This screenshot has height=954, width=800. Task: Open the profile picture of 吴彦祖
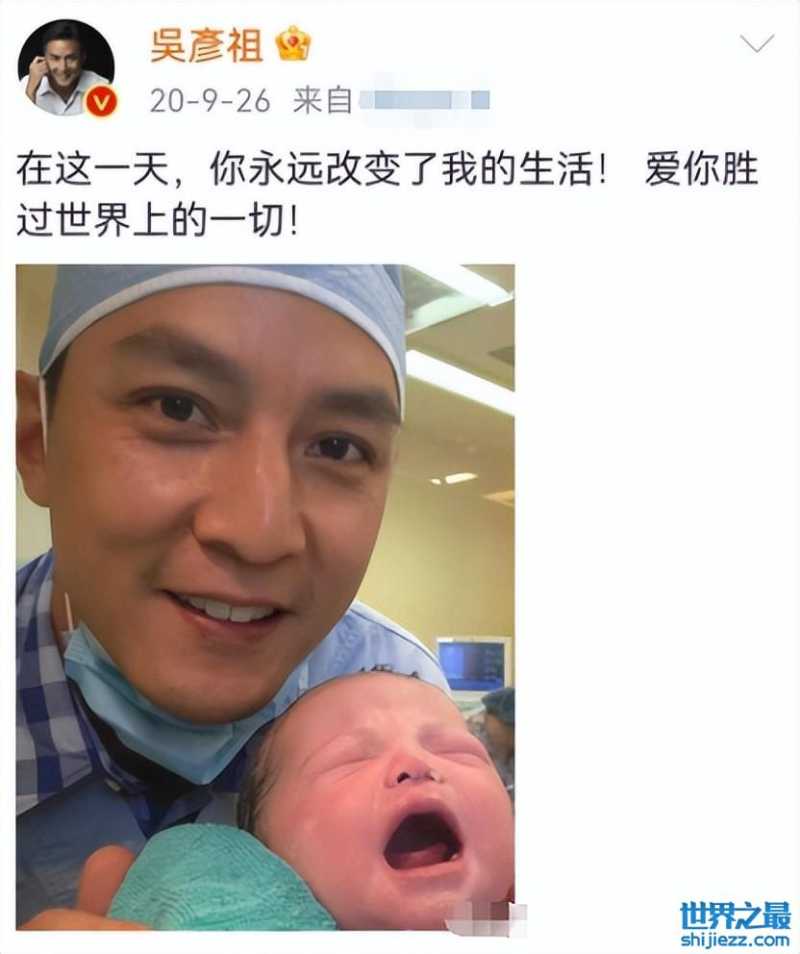(x=65, y=66)
